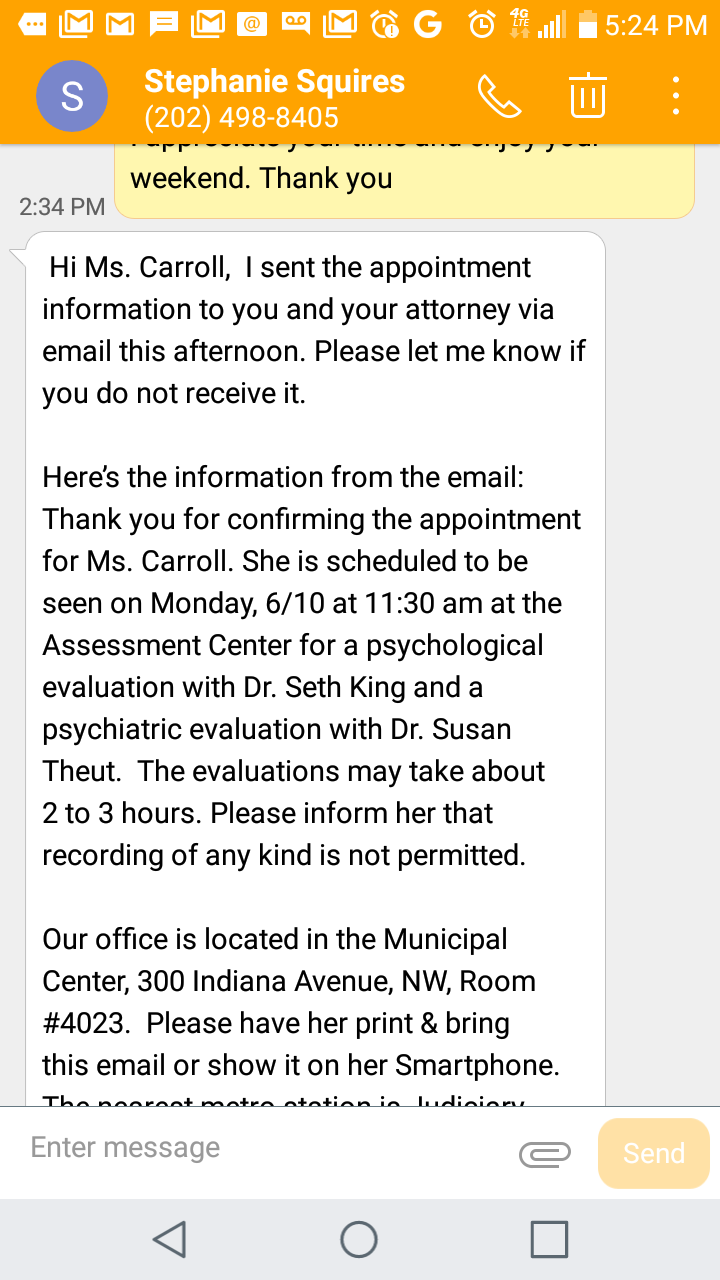The height and width of the screenshot is (1280, 720).
Task: Open recent apps
Action: 549,1239
